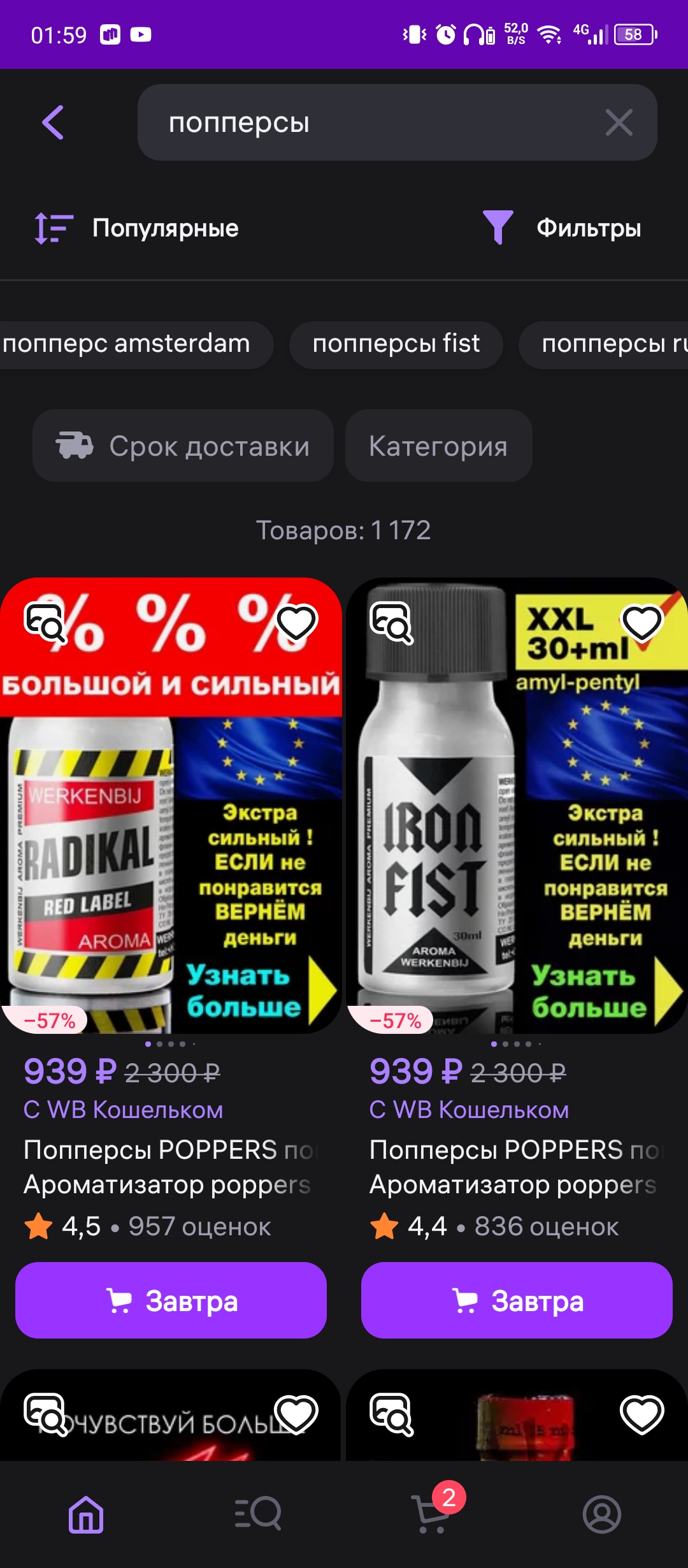This screenshot has height=1568, width=688.
Task: Find similar items to Radikal Red Label
Action: click(x=45, y=622)
